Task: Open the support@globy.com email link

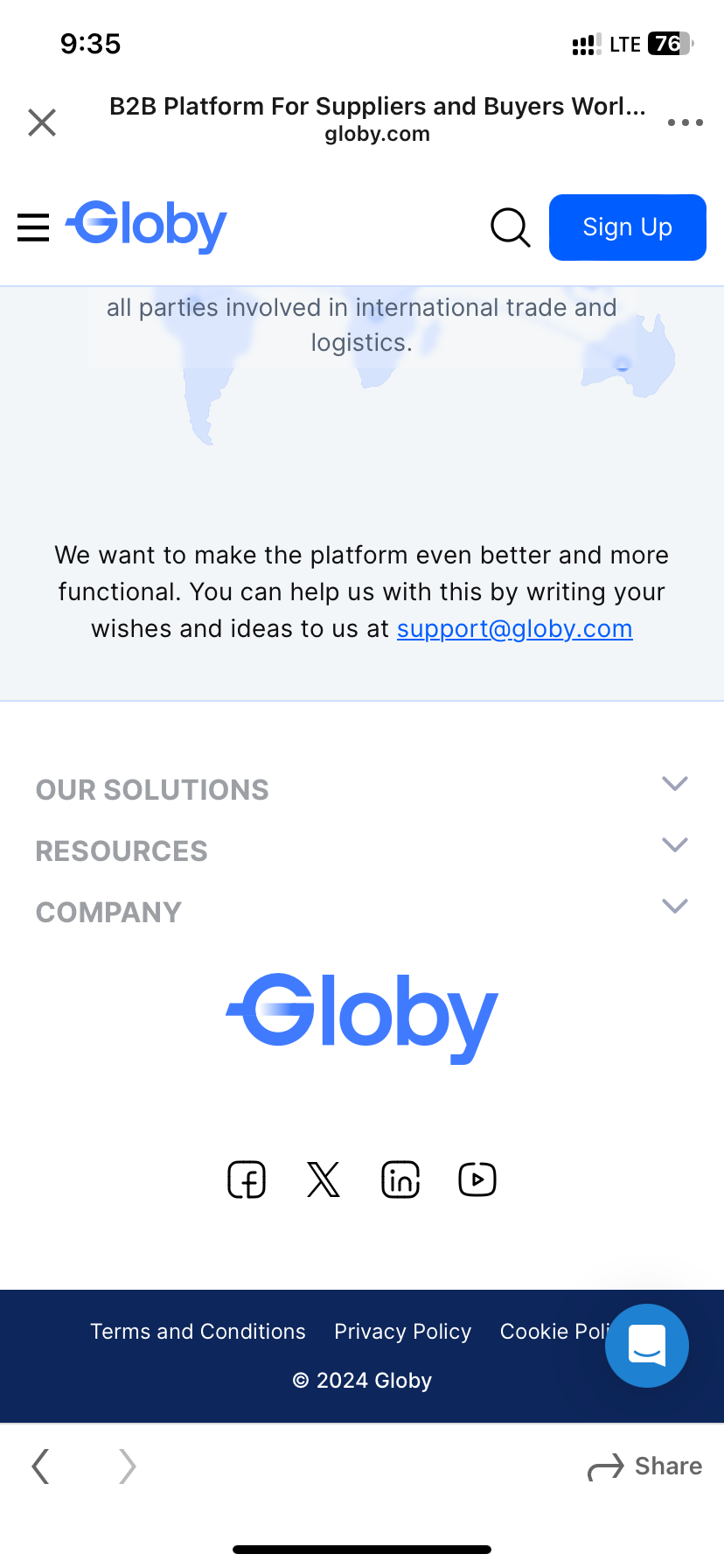Action: (x=515, y=629)
